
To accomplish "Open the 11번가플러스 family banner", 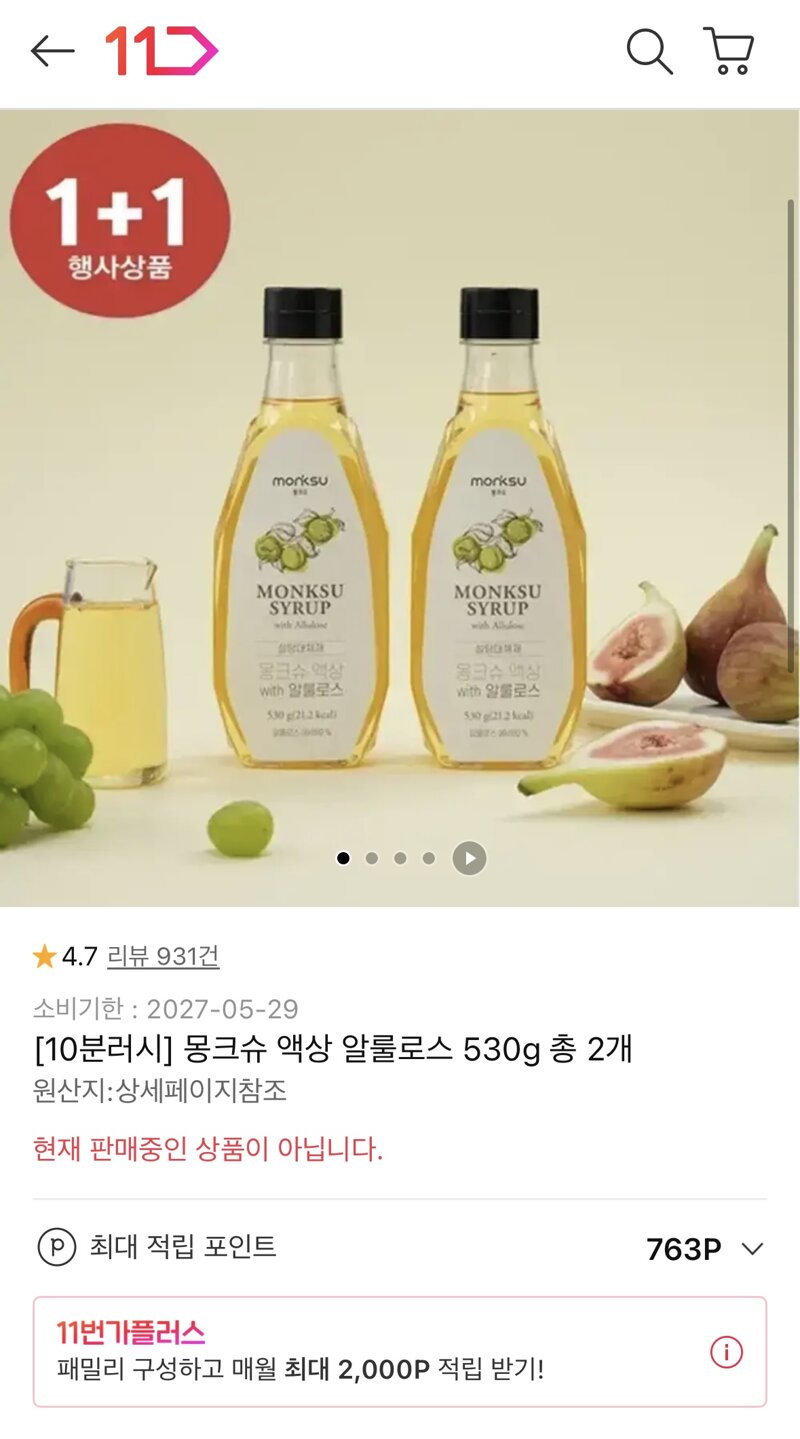I will [400, 1352].
